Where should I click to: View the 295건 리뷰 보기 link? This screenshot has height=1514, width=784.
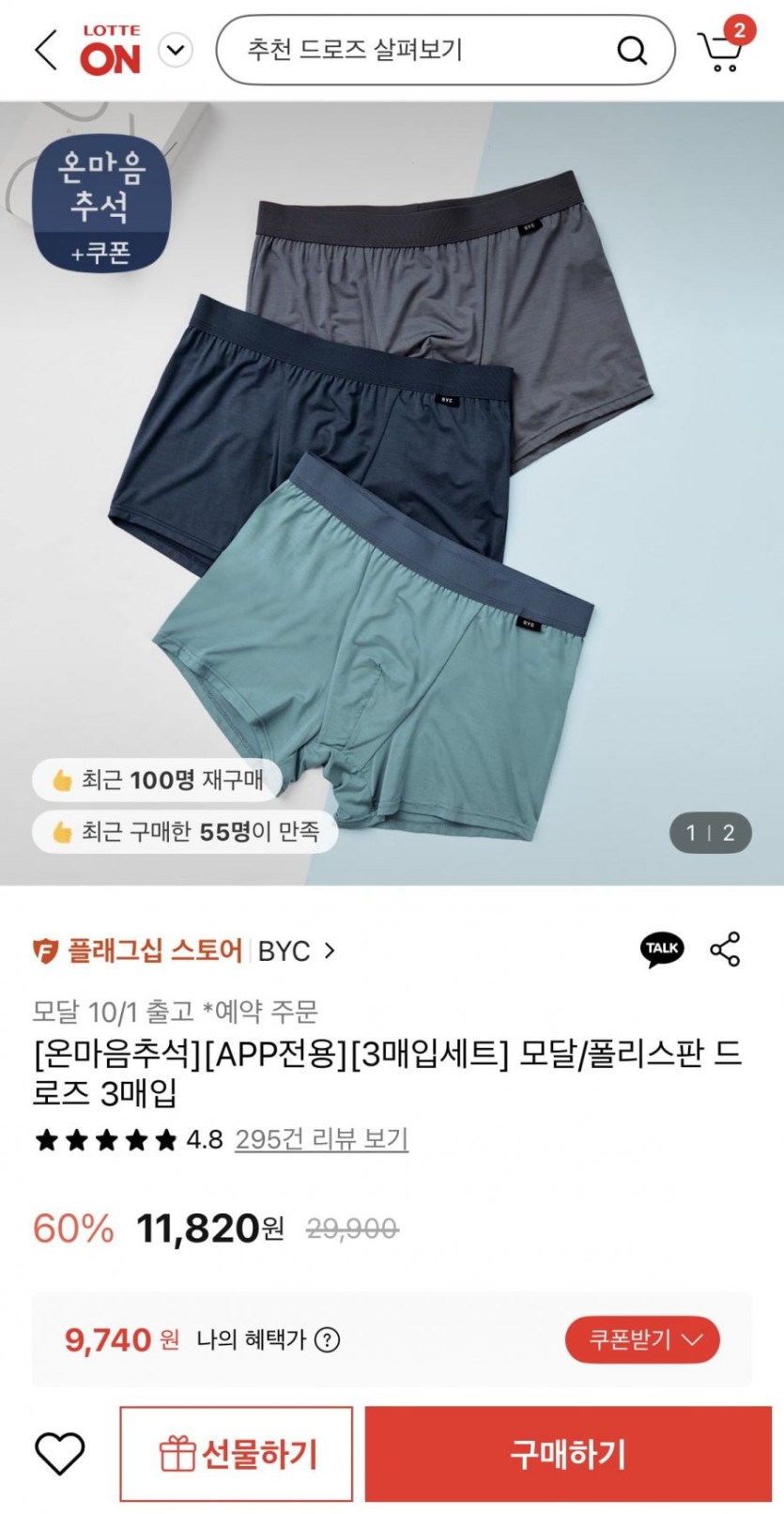click(x=321, y=1139)
